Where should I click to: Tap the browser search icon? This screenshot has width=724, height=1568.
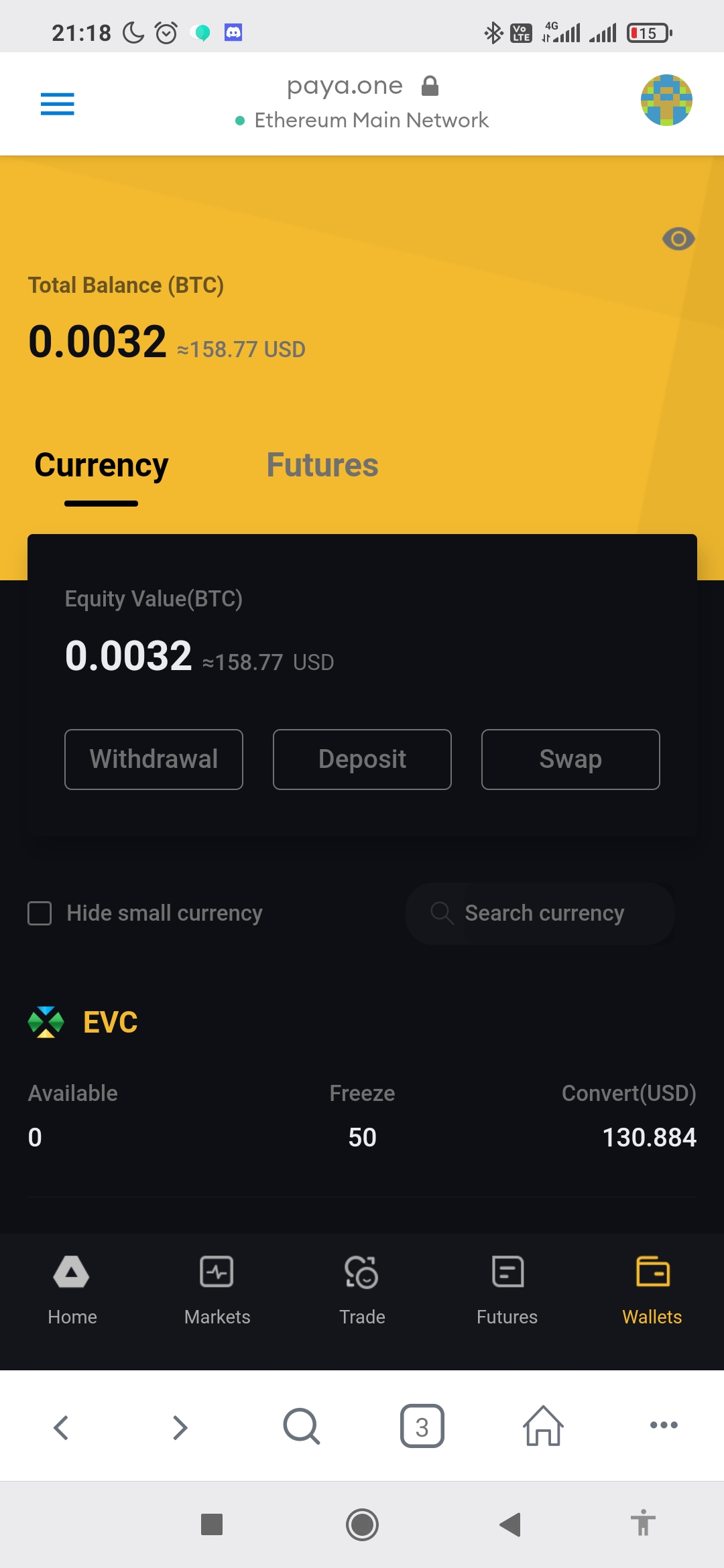click(x=301, y=1426)
